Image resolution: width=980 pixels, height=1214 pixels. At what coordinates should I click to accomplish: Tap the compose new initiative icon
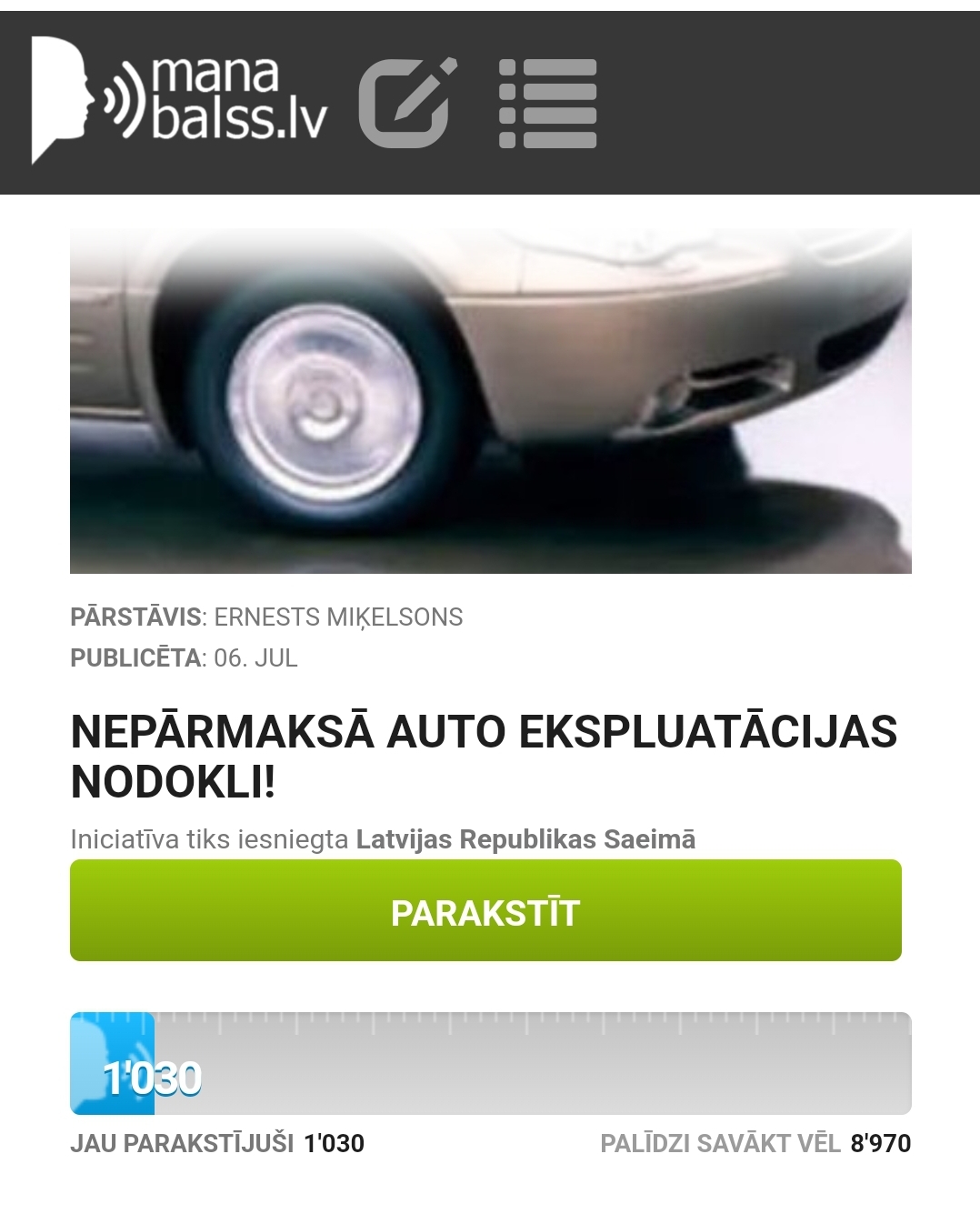coord(406,103)
